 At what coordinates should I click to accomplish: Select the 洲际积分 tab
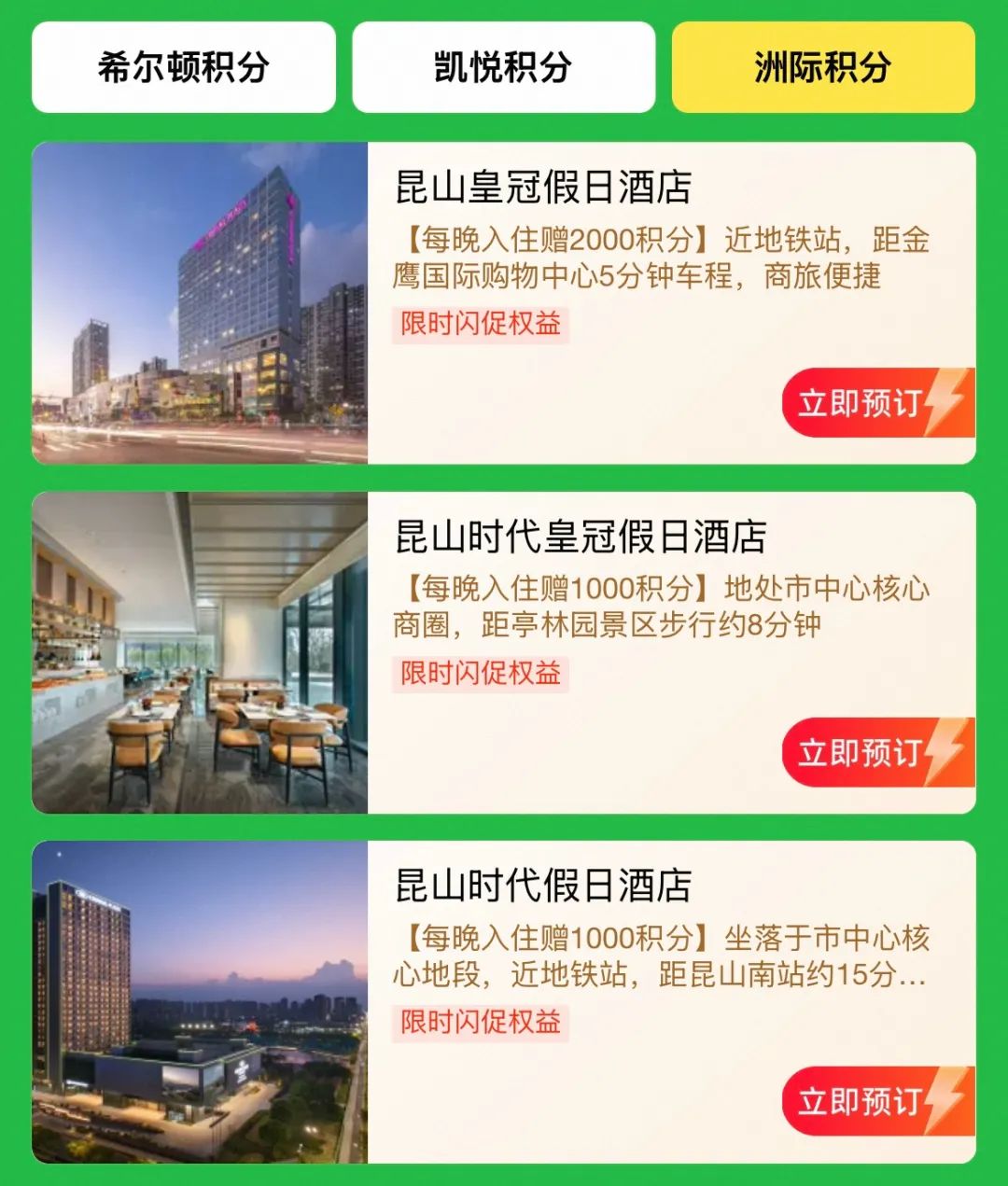click(823, 67)
